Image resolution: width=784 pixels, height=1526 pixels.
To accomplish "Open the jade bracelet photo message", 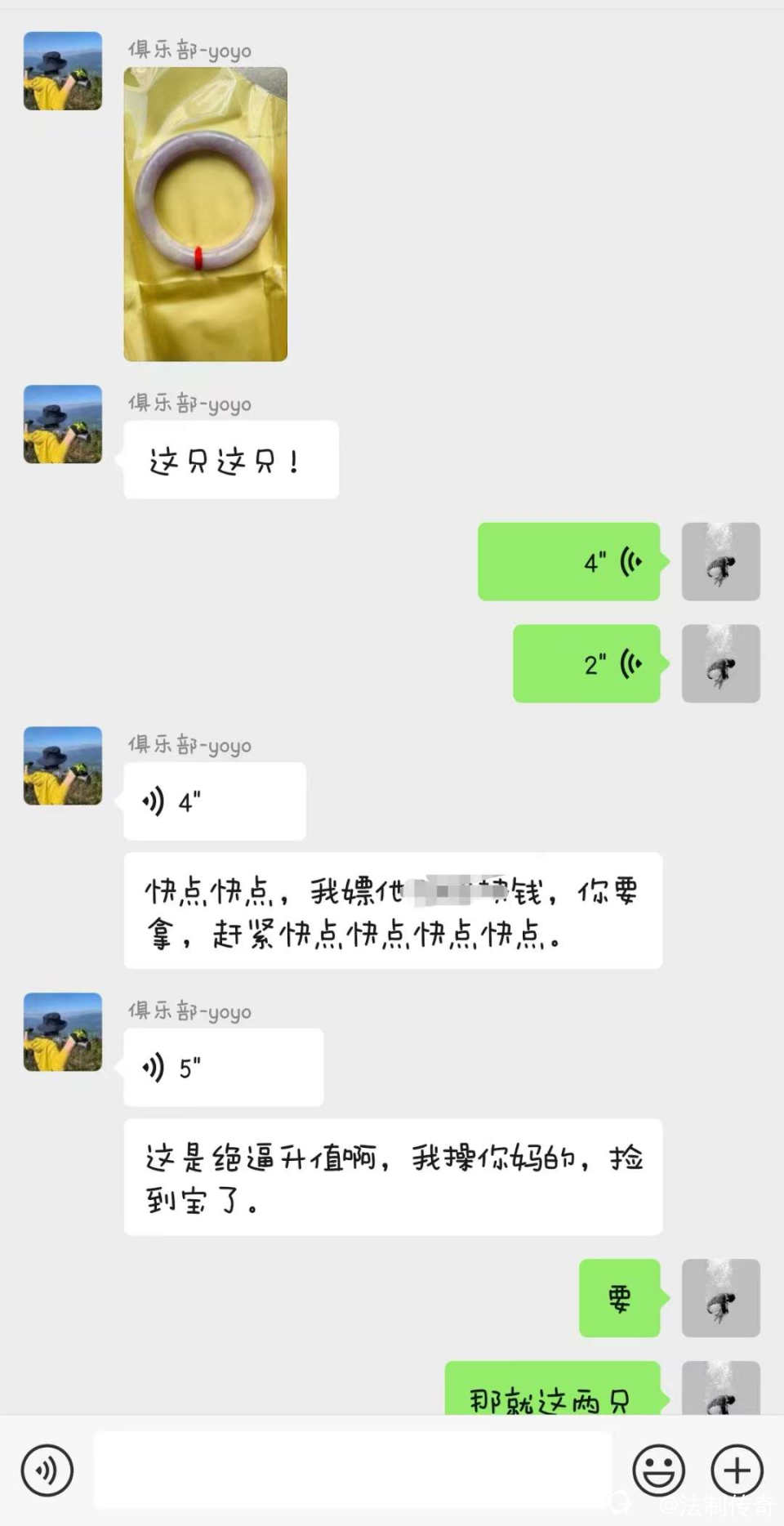I will (x=205, y=214).
